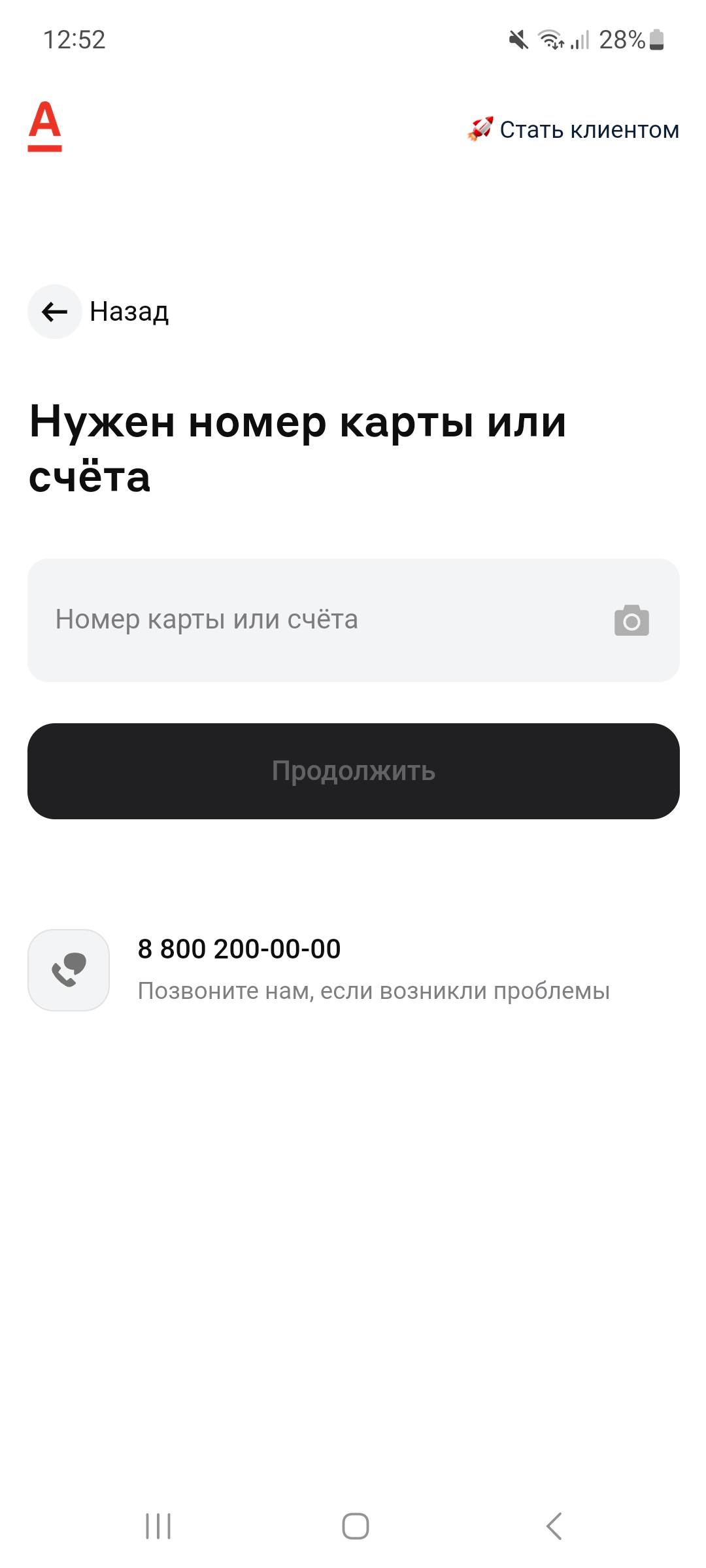Open recent apps from the navigation bar
706x1568 pixels.
(158, 1526)
